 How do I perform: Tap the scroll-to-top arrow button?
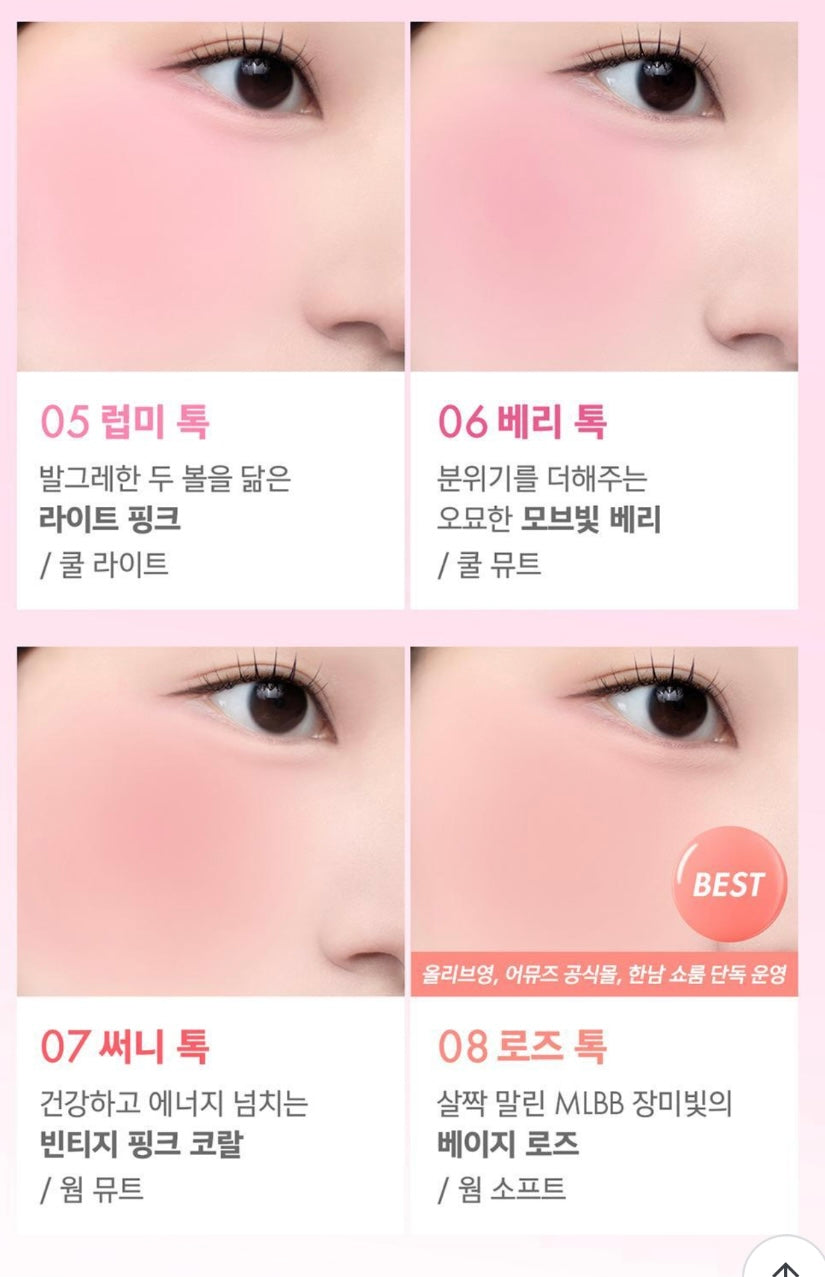787,1263
